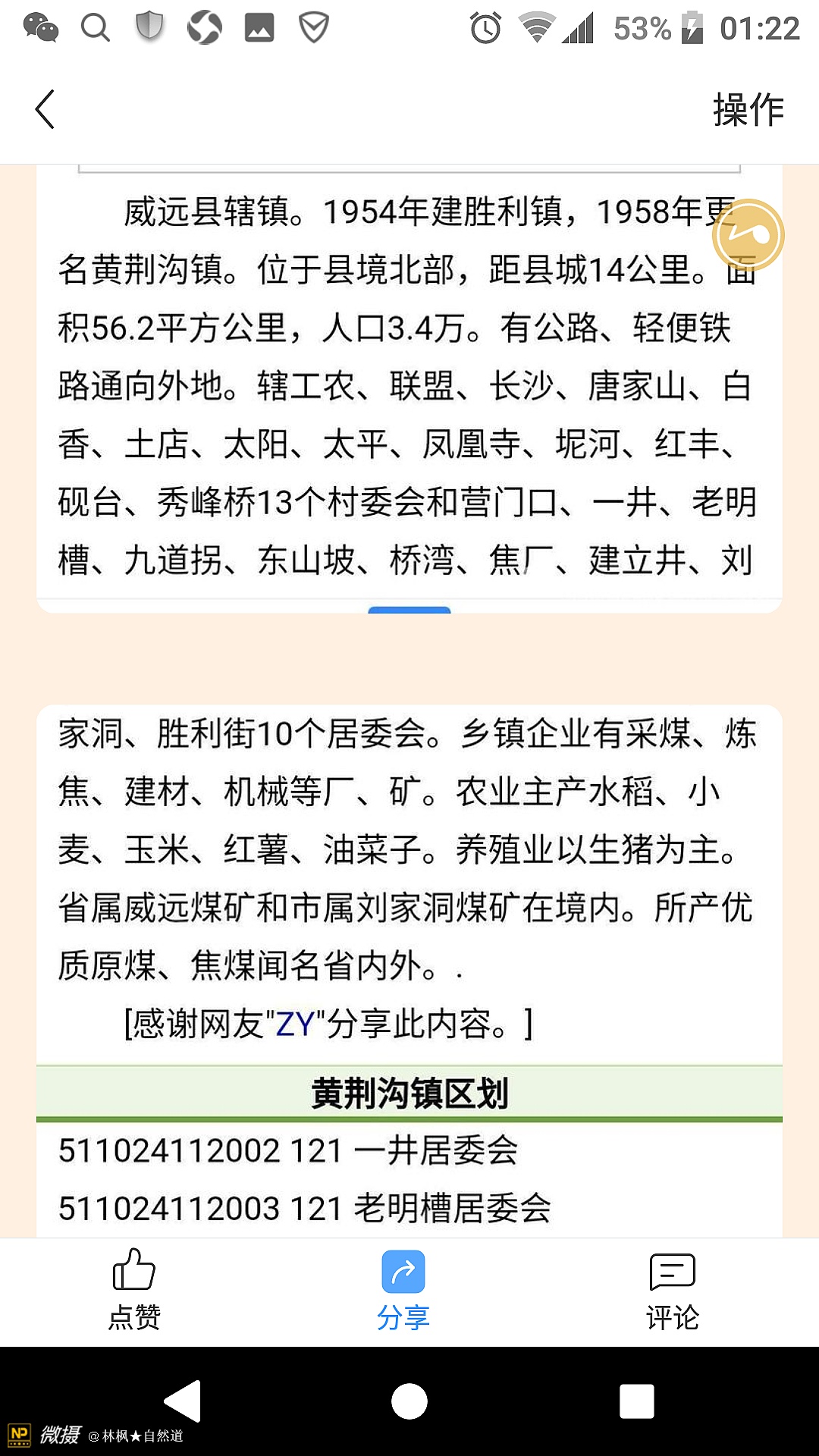Open recent apps from the navigation bar
819x1456 pixels.
click(636, 1401)
